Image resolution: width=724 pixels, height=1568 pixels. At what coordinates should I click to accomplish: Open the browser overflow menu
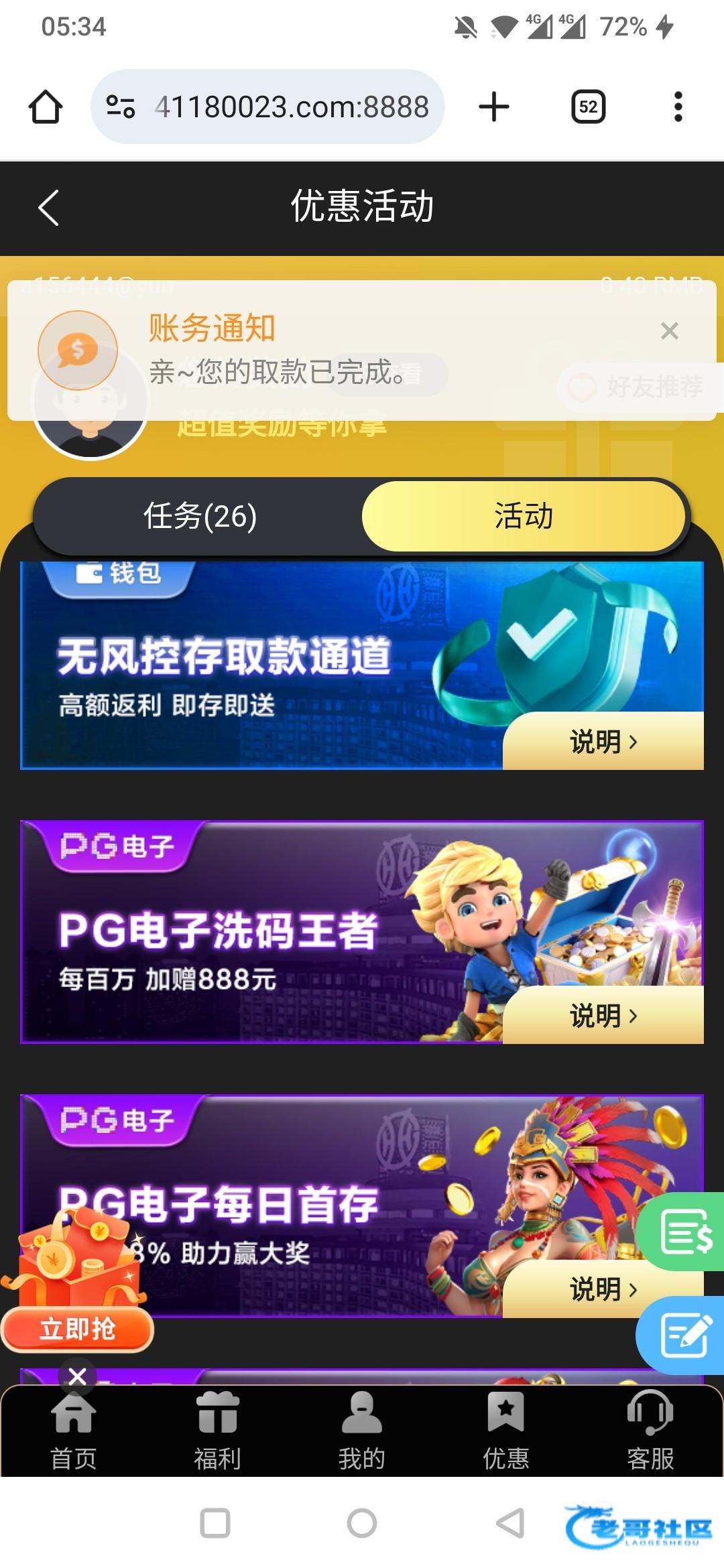coord(678,107)
